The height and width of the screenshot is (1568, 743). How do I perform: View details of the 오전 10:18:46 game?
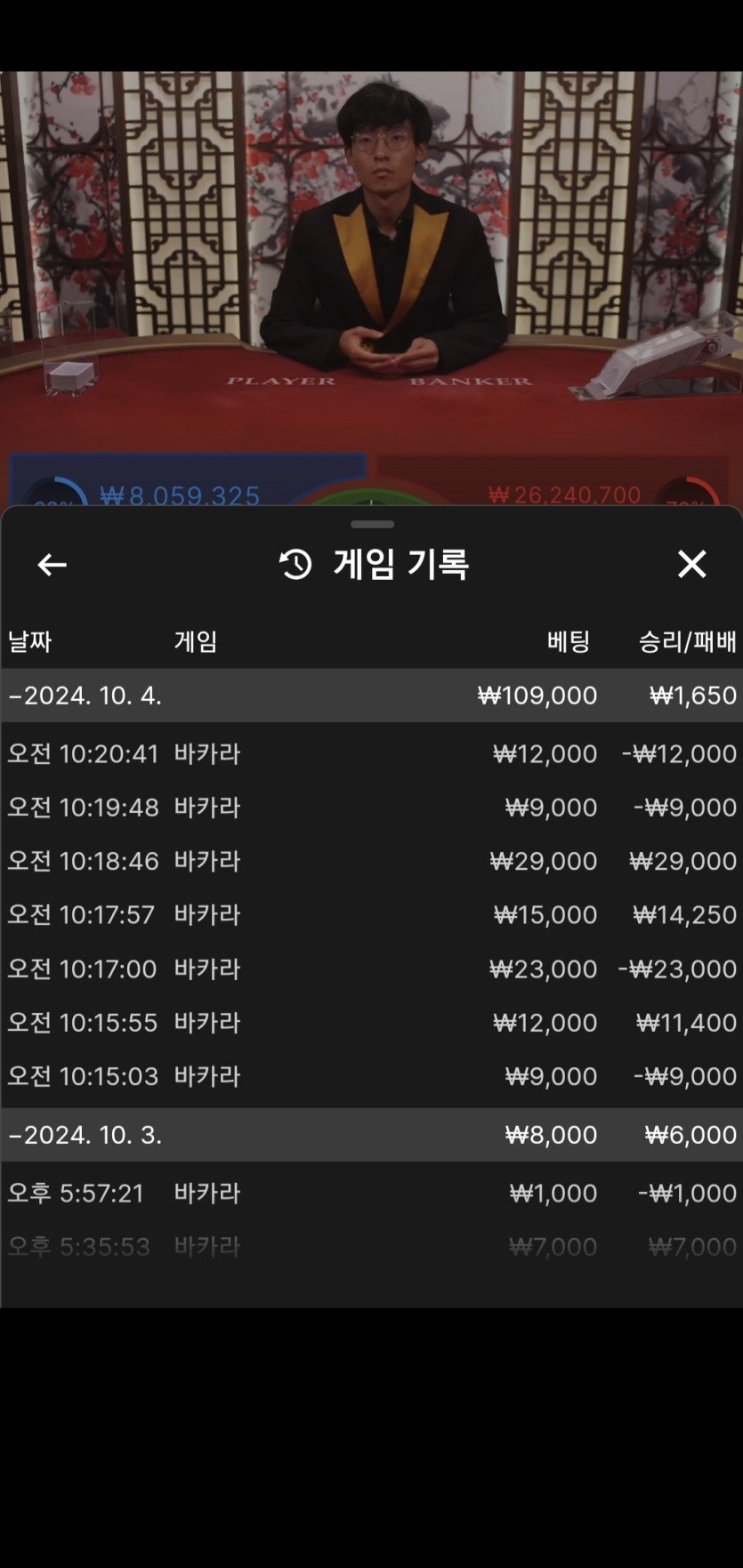click(371, 861)
